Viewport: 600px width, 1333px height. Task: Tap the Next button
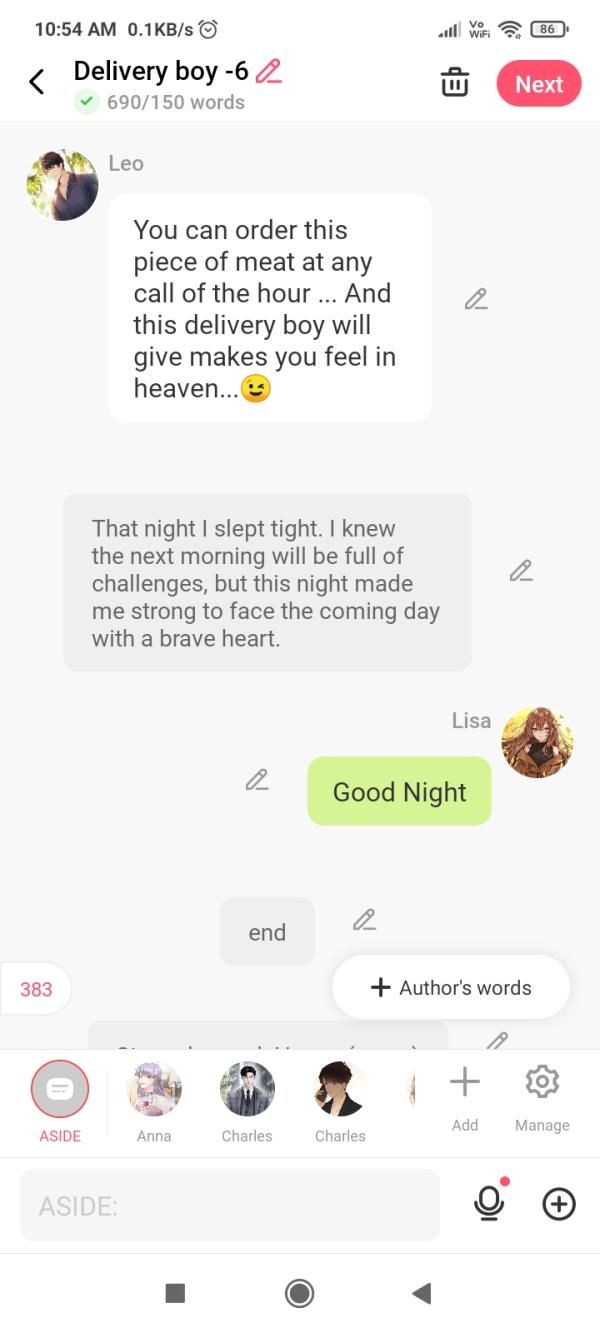(x=538, y=84)
